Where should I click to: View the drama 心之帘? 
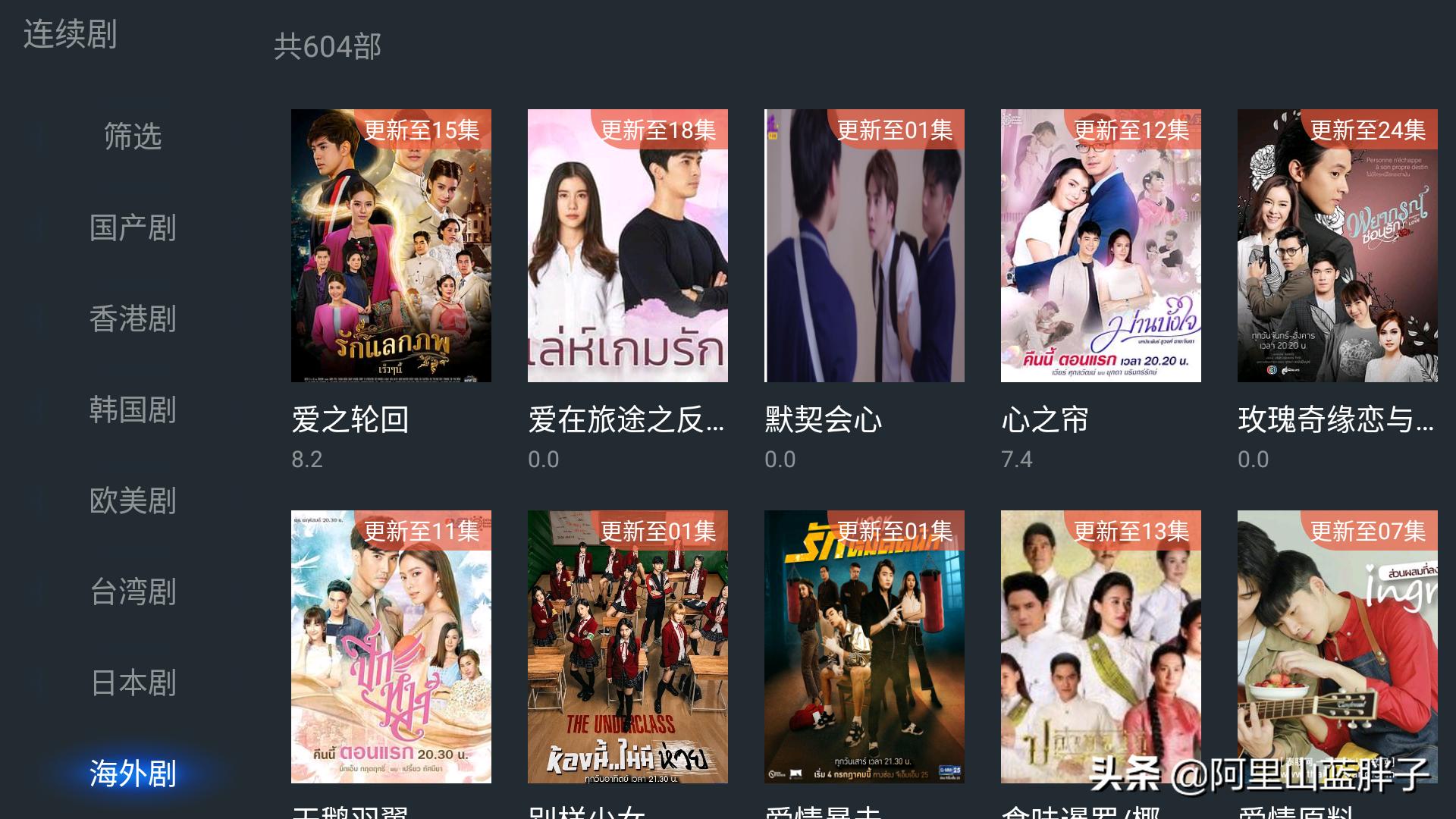1100,246
